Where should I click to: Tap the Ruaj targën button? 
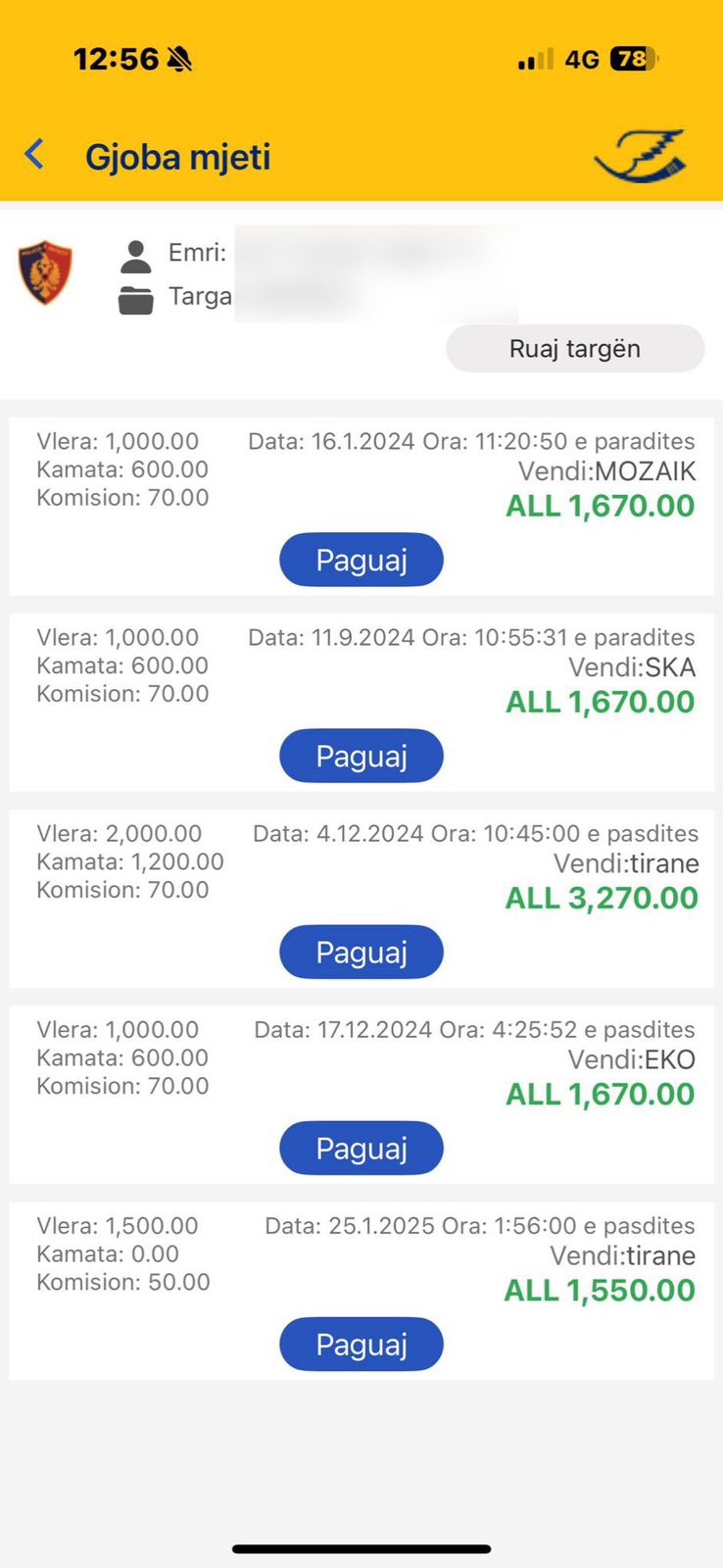coord(575,349)
